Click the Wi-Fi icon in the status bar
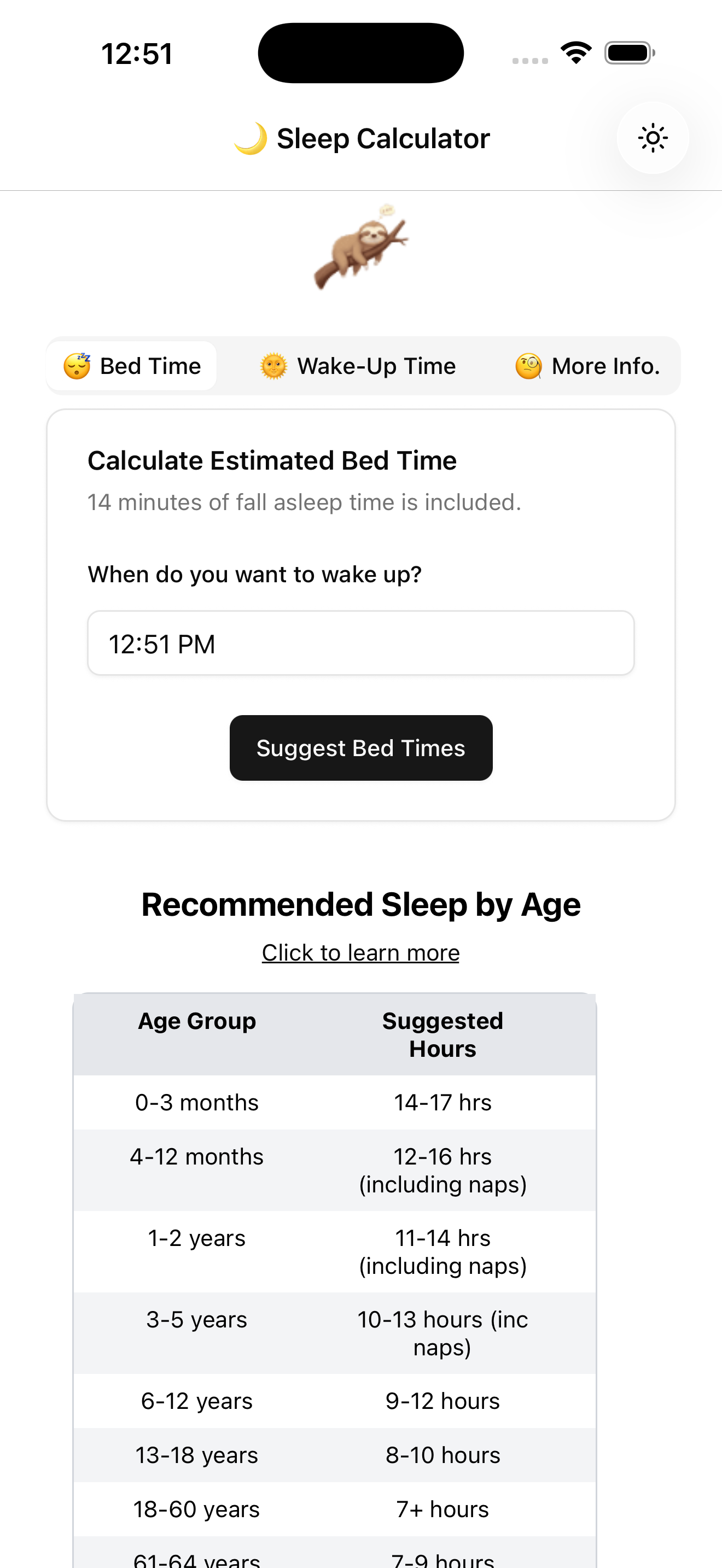 coord(575,52)
